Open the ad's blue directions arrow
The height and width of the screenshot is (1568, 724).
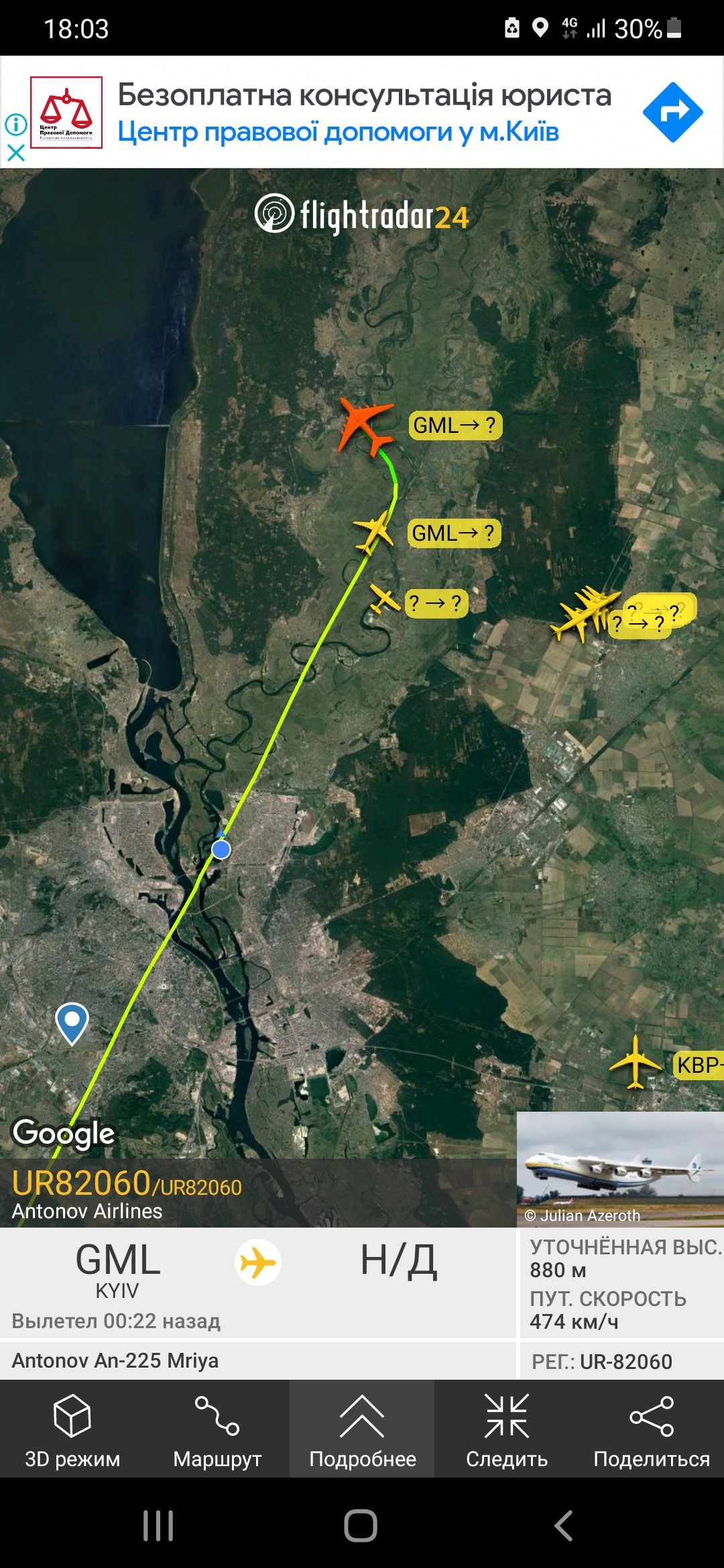point(672,113)
